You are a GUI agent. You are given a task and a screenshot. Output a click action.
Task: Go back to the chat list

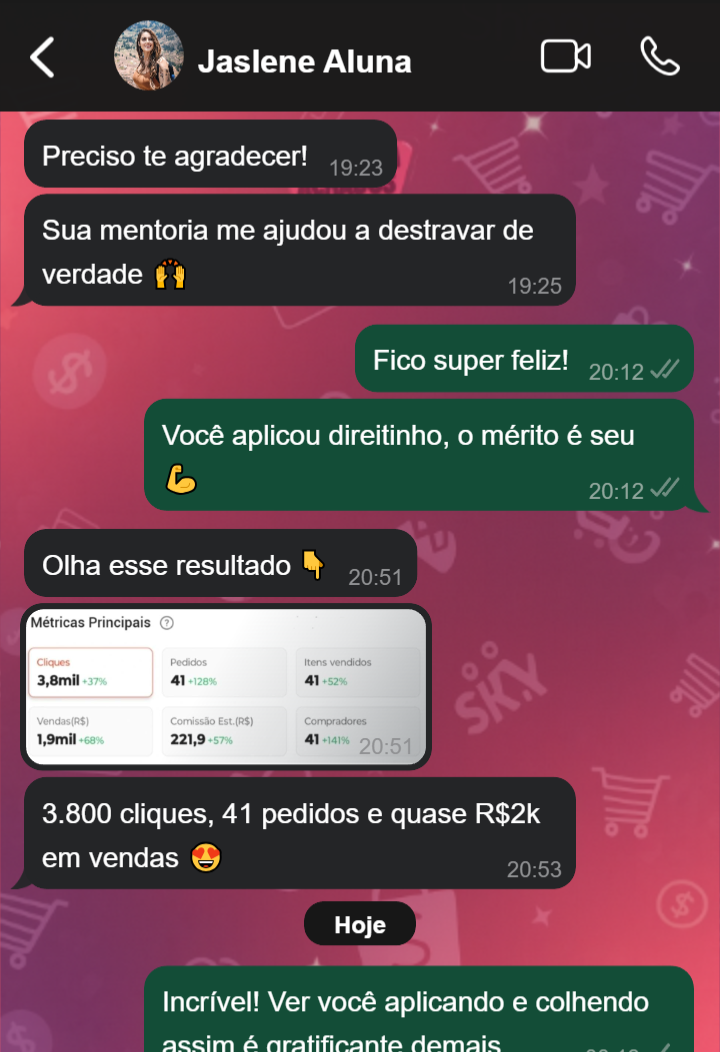click(x=42, y=58)
